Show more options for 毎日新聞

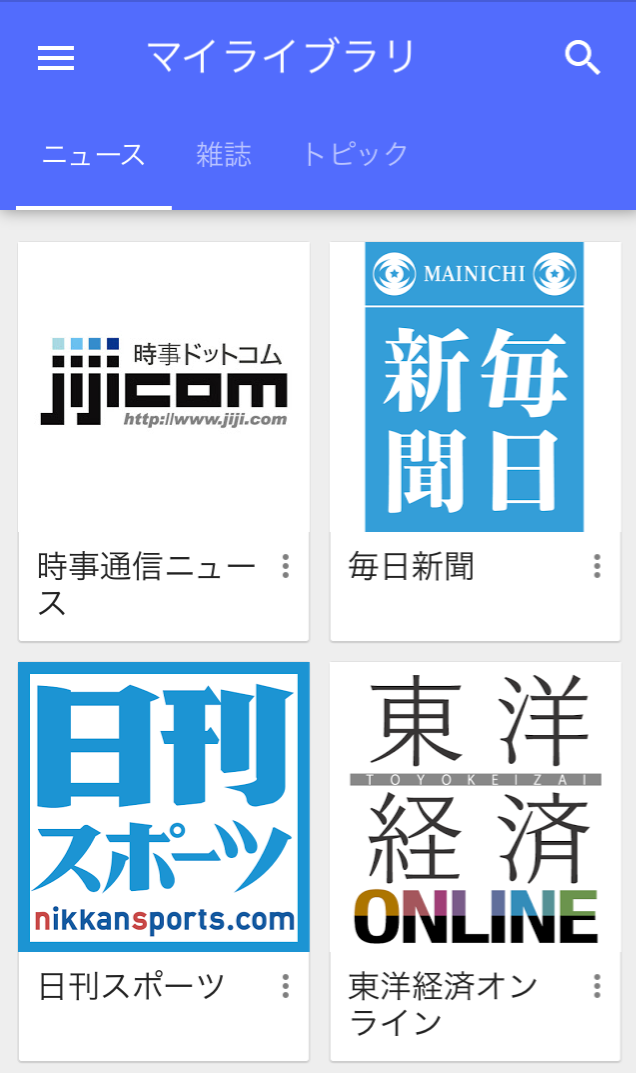pos(597,567)
